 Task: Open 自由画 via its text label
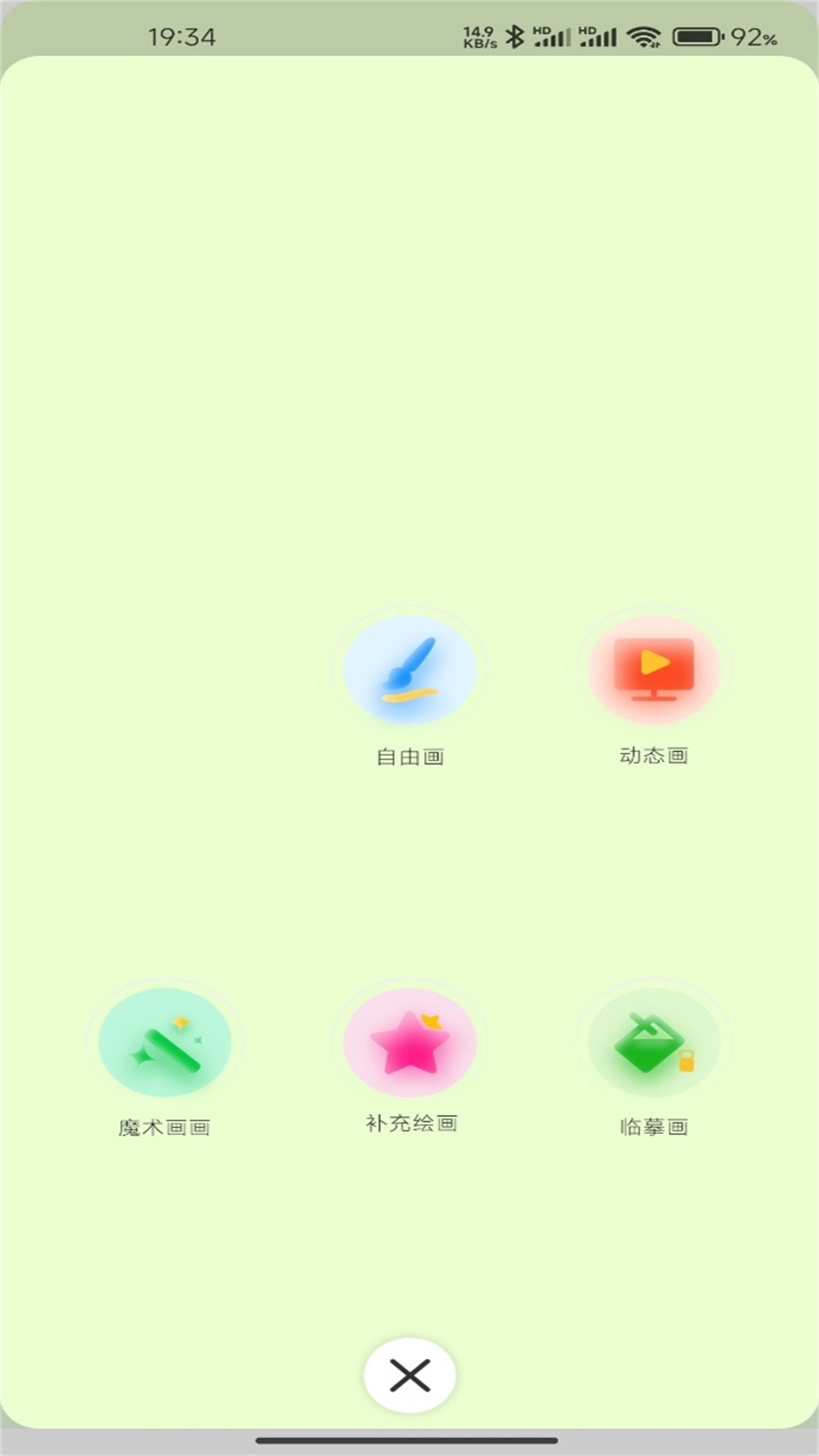[409, 756]
